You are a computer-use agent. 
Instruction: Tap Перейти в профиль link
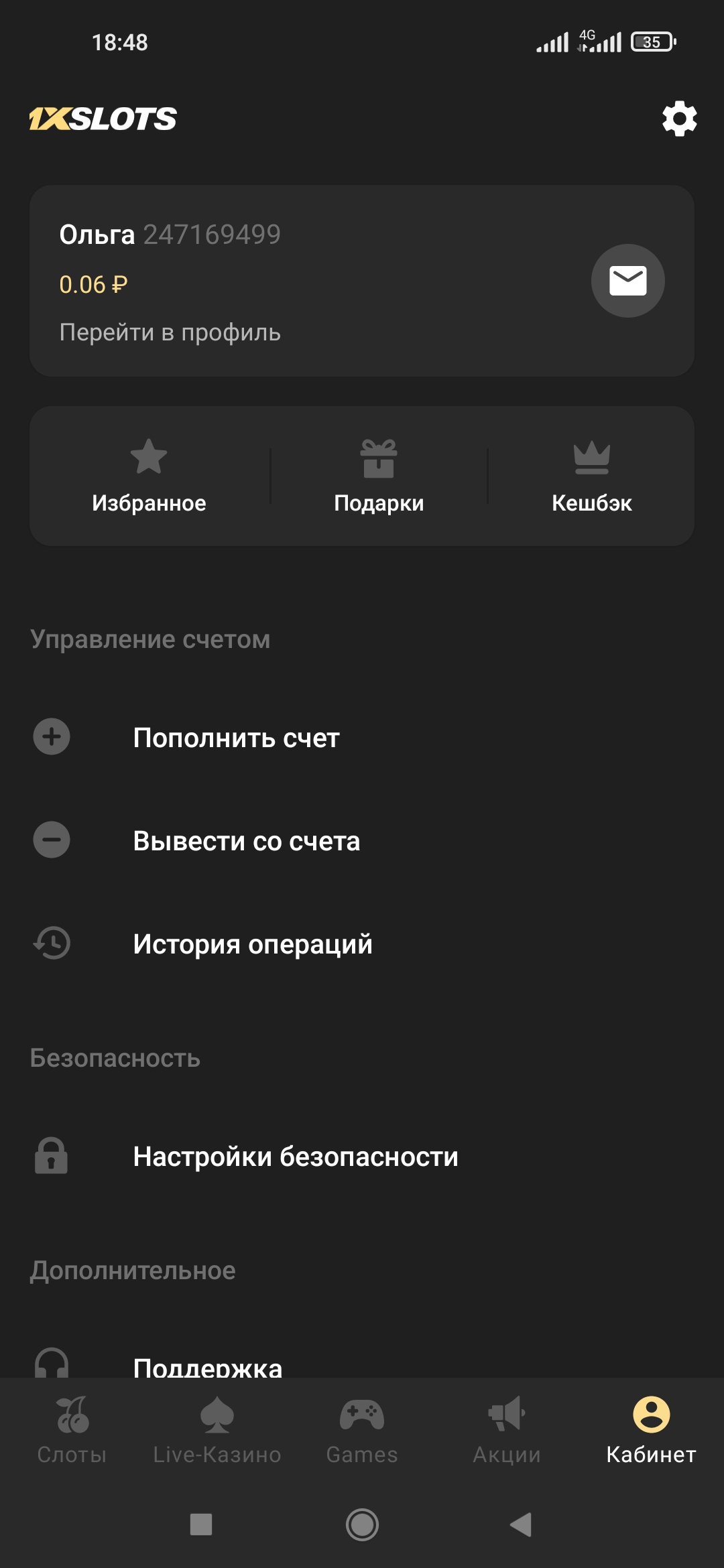[x=170, y=332]
